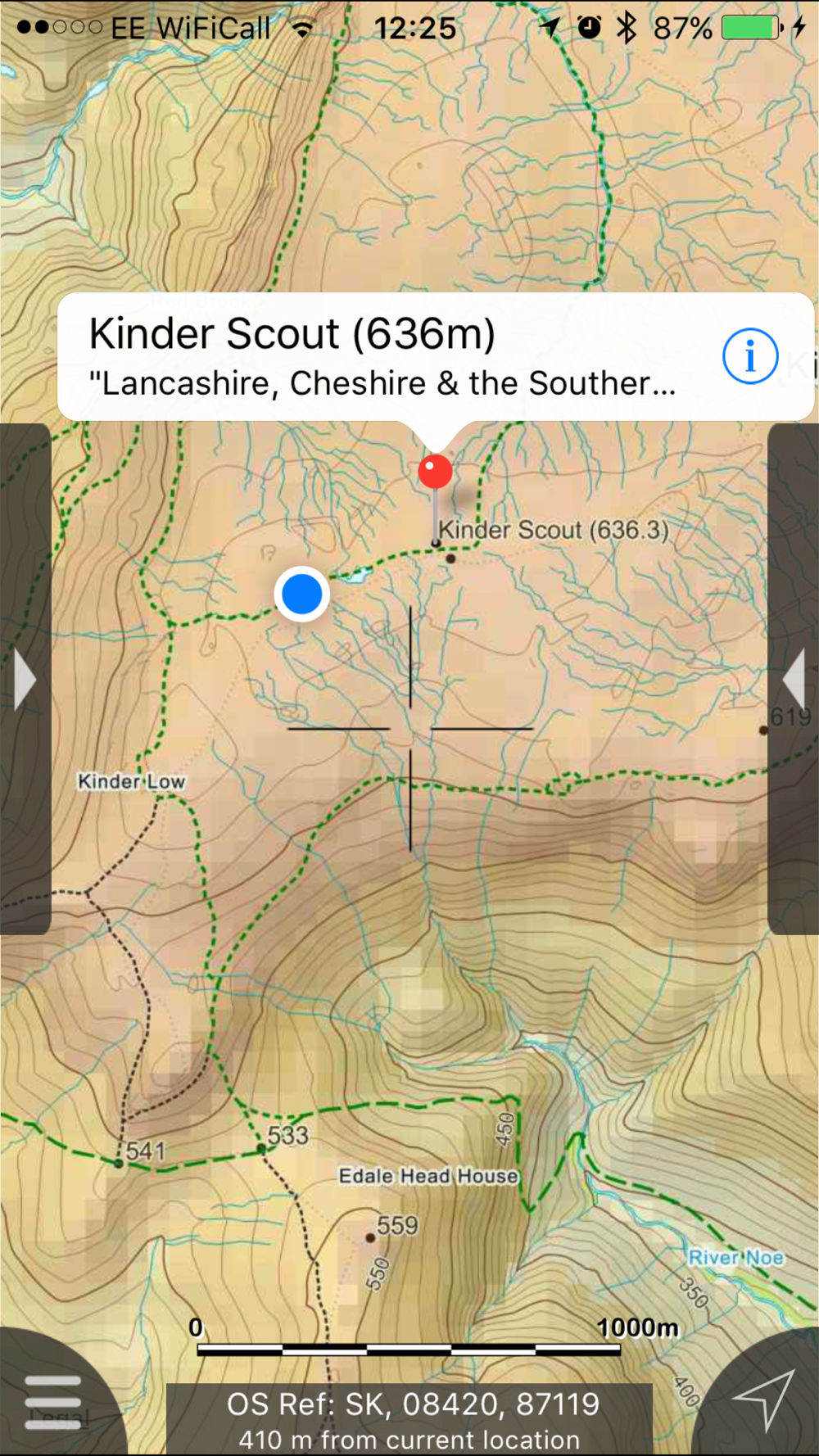Viewport: 819px width, 1456px height.
Task: Open the hamburger menu
Action: point(53,1402)
